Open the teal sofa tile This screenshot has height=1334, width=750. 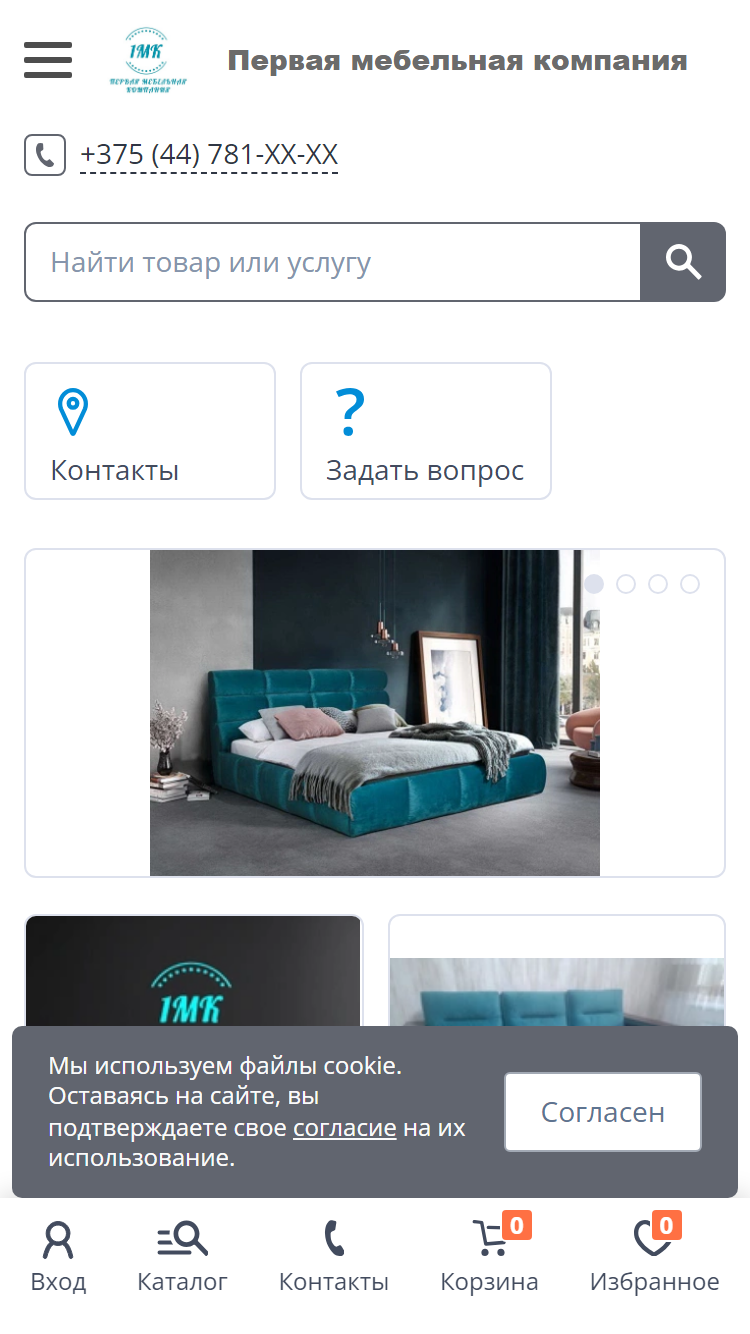(x=557, y=970)
